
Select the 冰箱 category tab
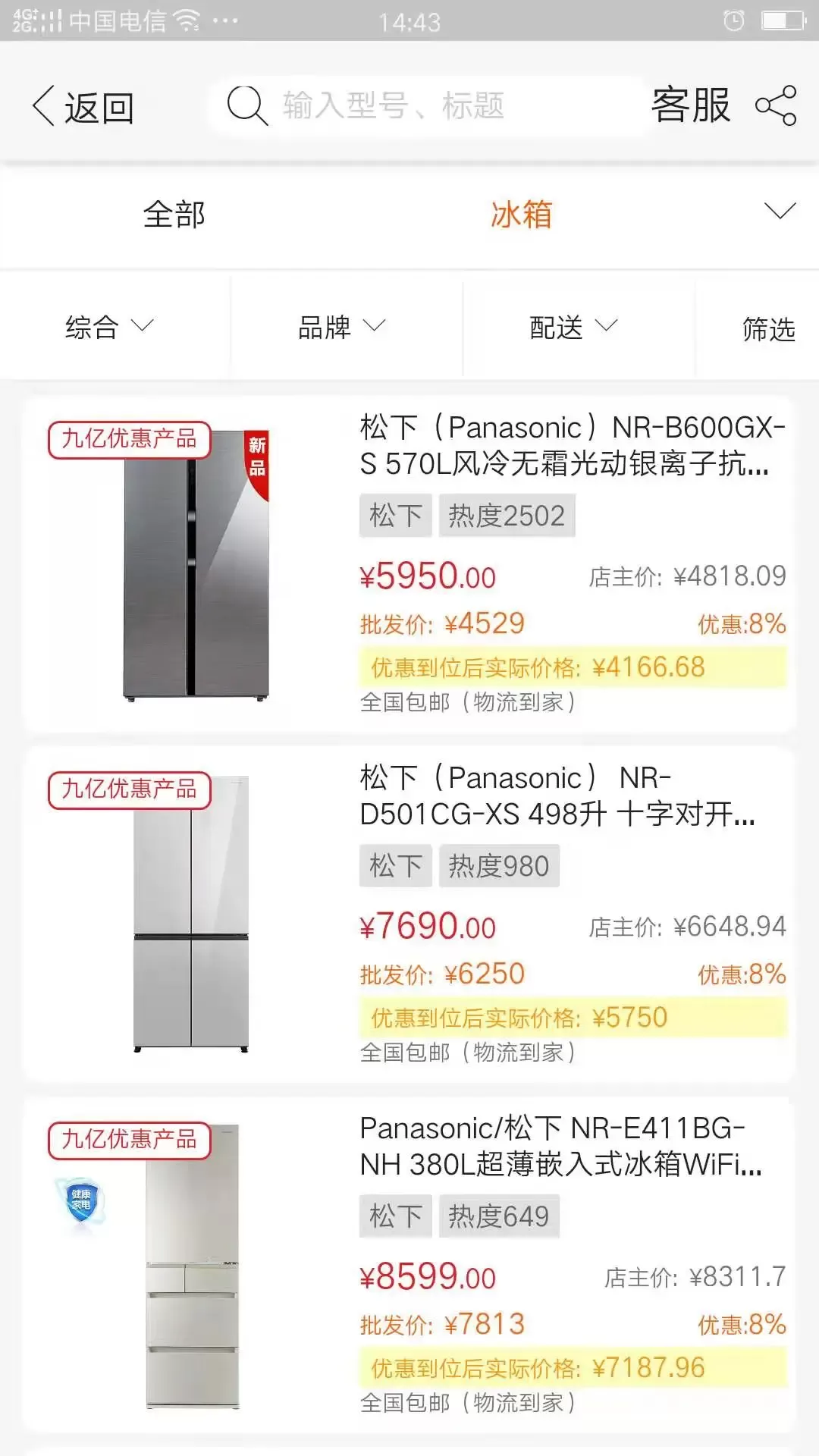point(522,215)
